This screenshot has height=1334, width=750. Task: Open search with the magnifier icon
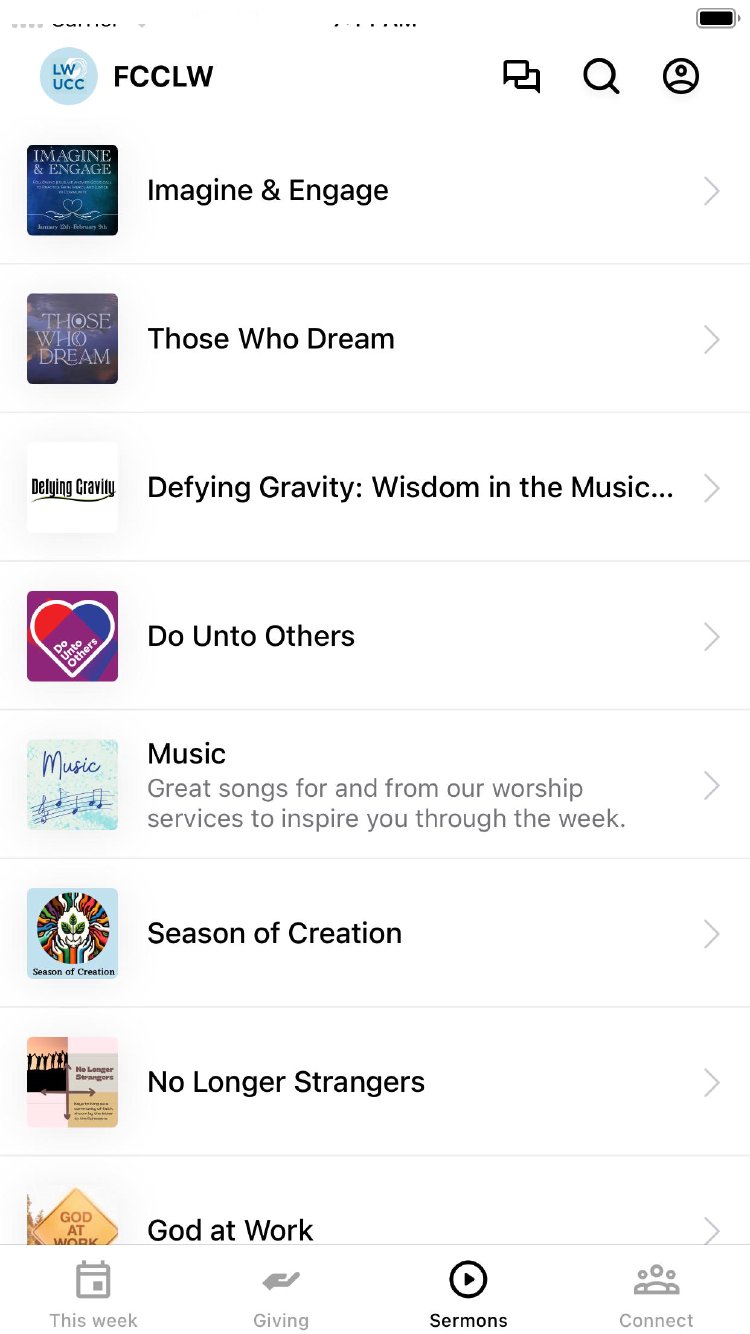pyautogui.click(x=601, y=77)
